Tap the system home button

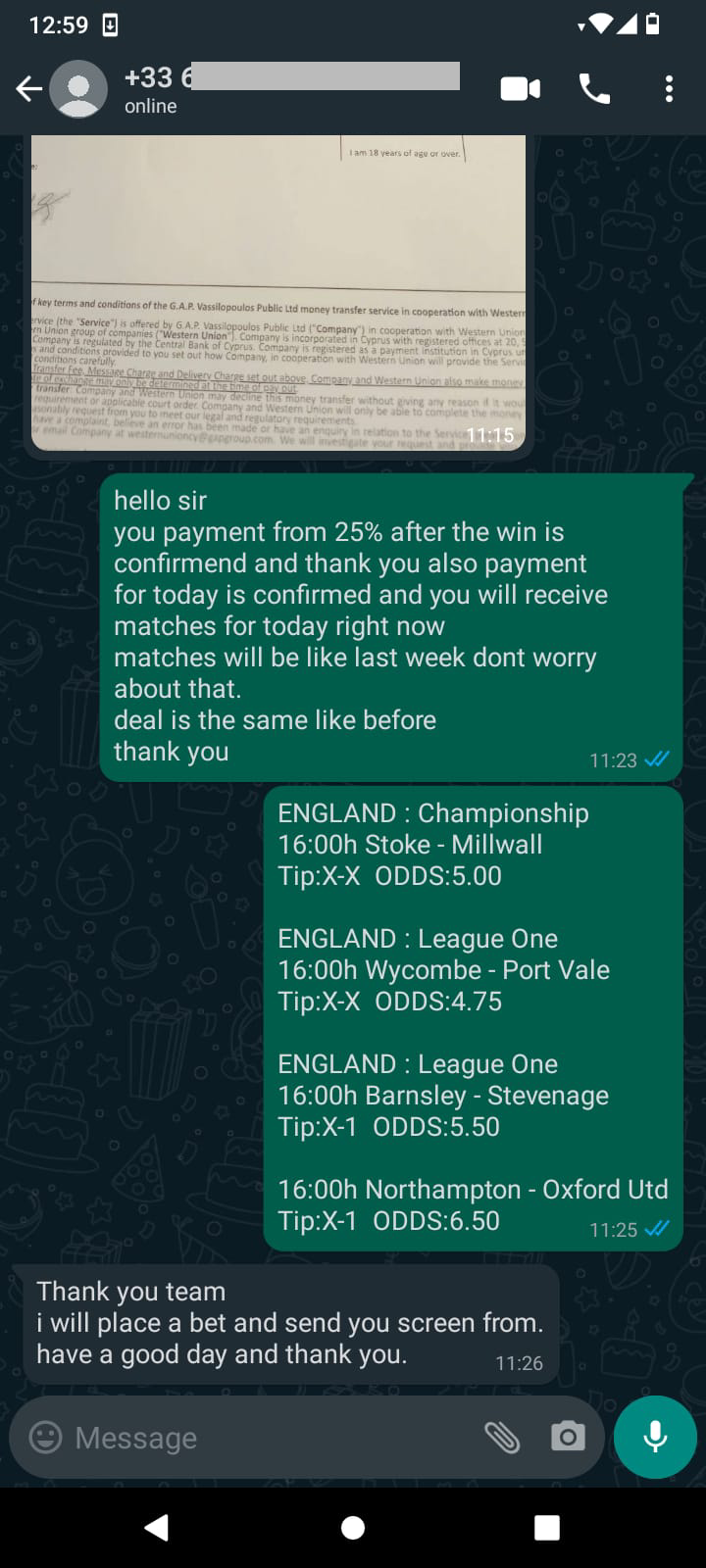pyautogui.click(x=353, y=1527)
